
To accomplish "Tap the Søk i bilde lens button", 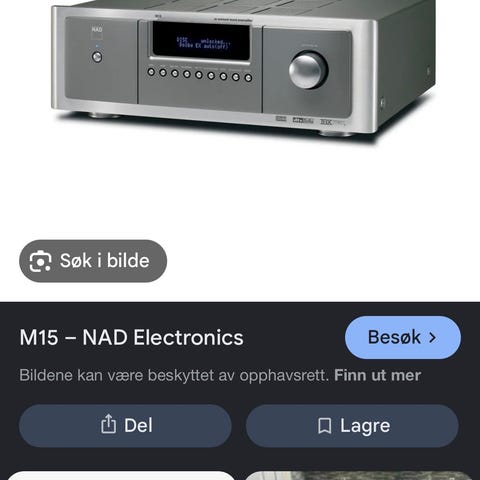I will (x=93, y=261).
